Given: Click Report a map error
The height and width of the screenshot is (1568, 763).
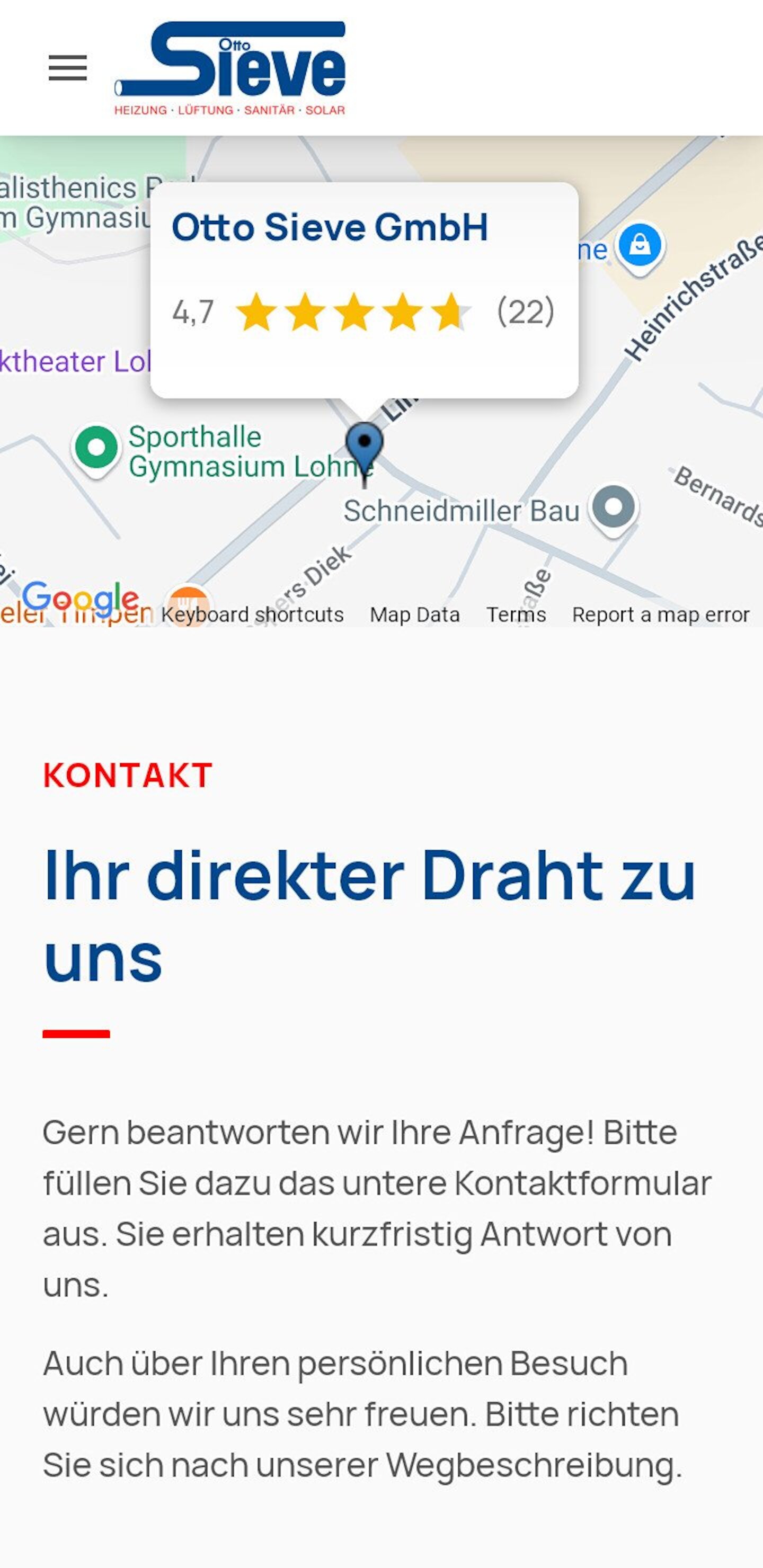Looking at the screenshot, I should (660, 615).
